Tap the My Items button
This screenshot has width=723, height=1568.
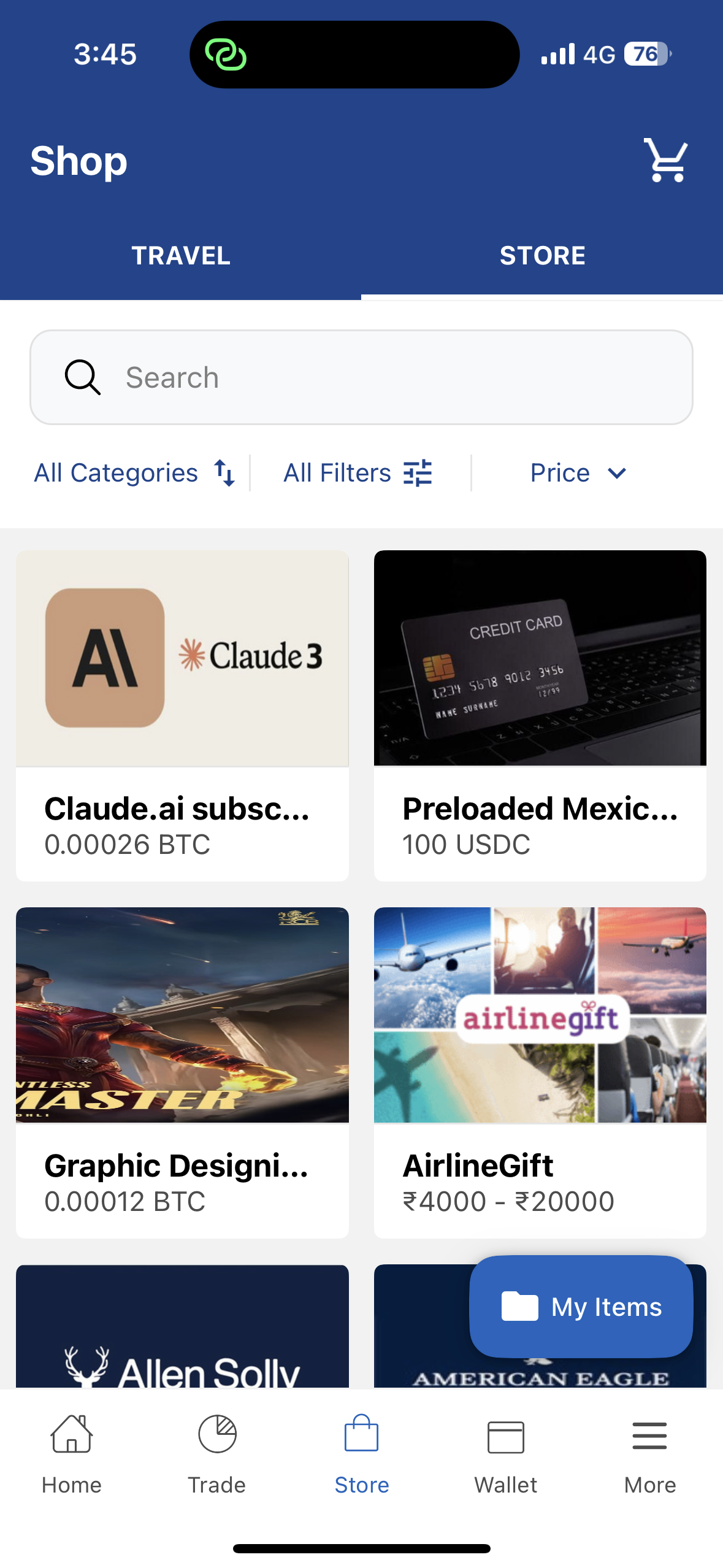[581, 1307]
